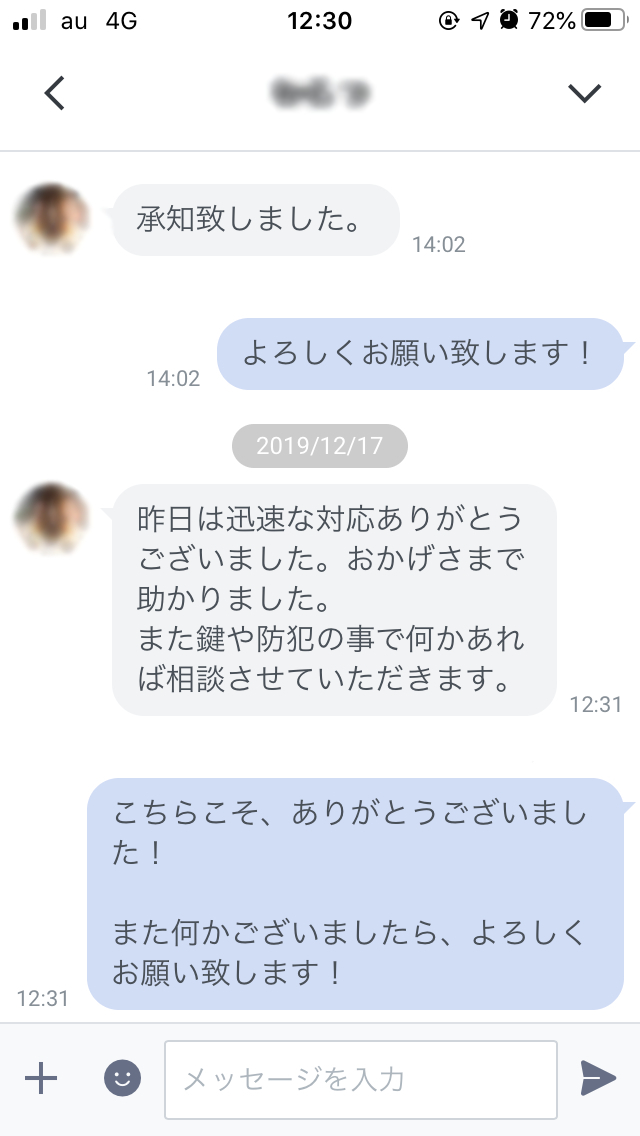Open the attachment plus menu
The image size is (640, 1136).
[x=41, y=1078]
